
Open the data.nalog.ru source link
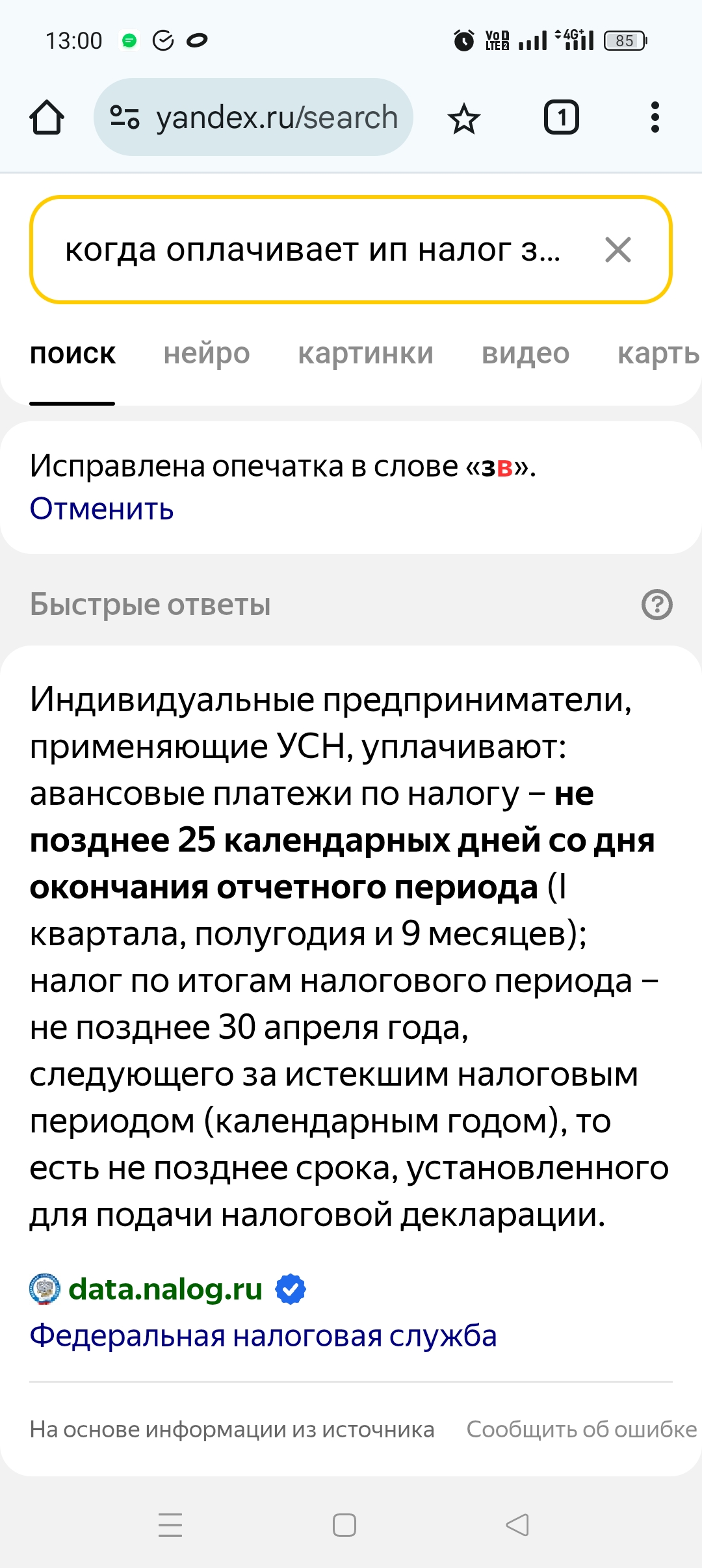pyautogui.click(x=165, y=1289)
